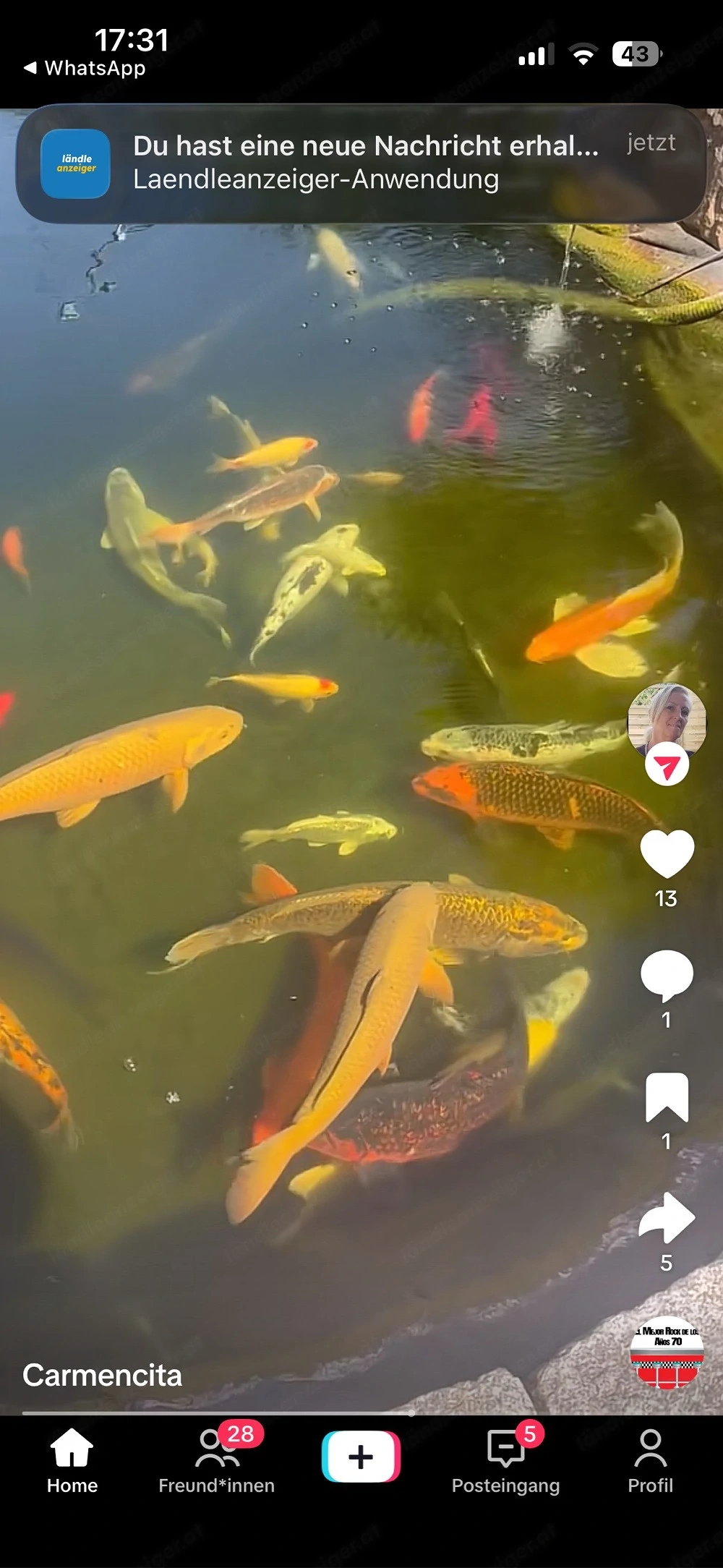Tap the username Carmencita
The height and width of the screenshot is (1568, 723).
[x=102, y=1374]
